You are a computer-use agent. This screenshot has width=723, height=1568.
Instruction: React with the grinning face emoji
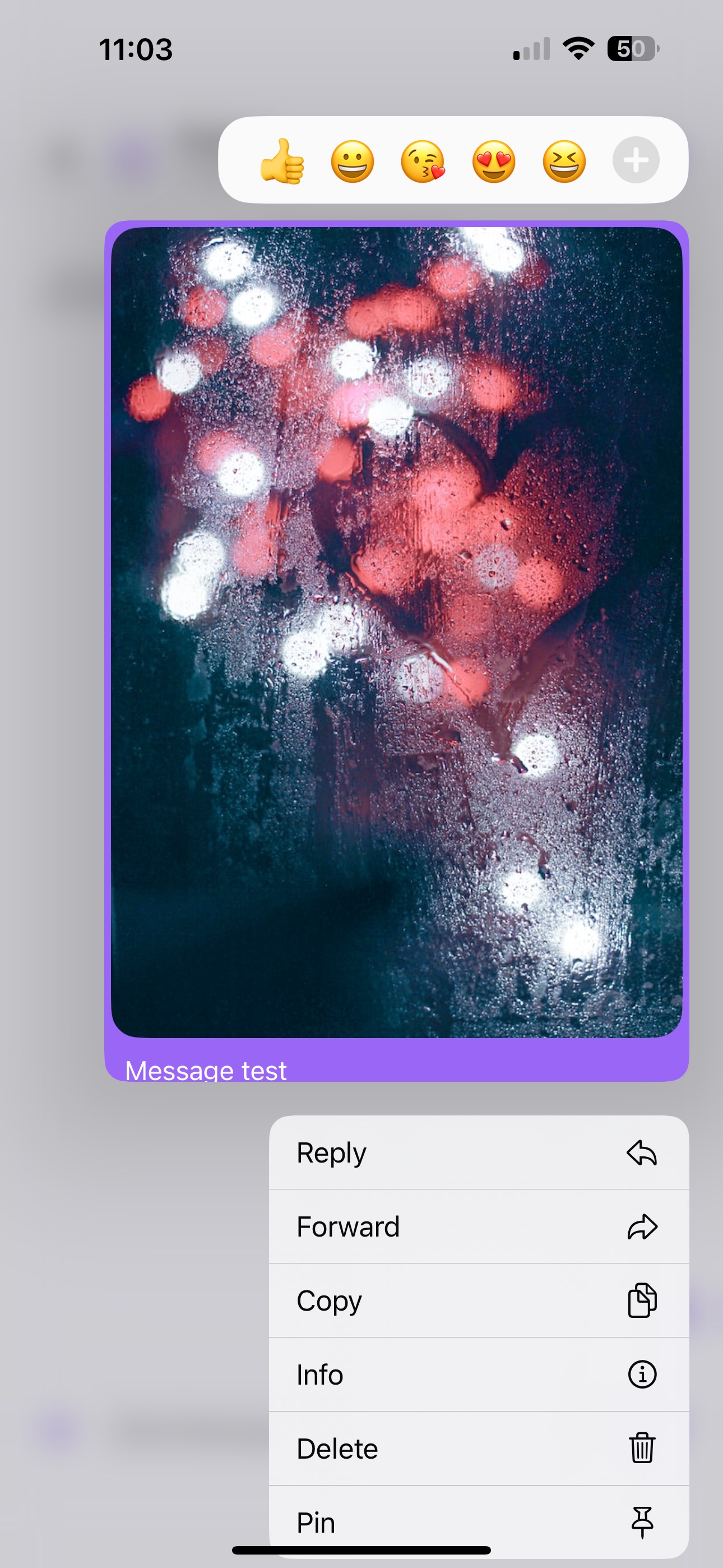coord(353,162)
